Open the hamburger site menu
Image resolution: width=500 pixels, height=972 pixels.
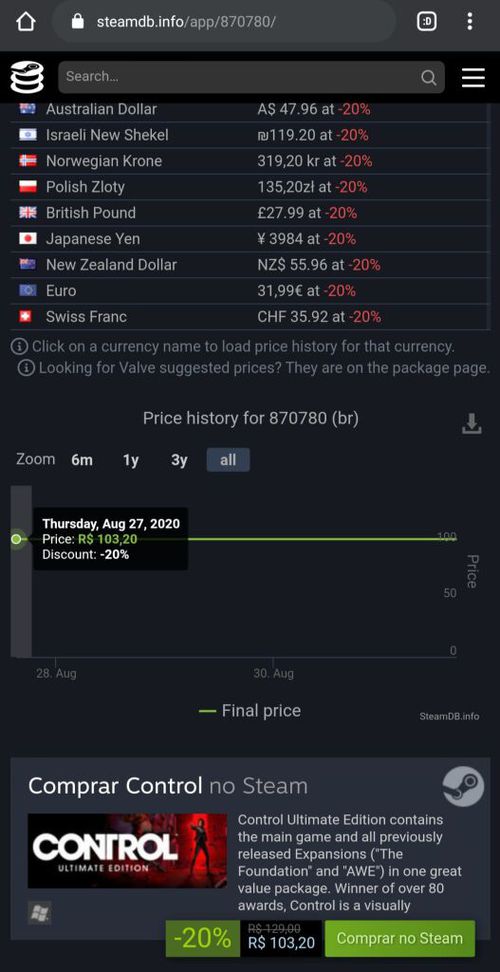pyautogui.click(x=473, y=77)
